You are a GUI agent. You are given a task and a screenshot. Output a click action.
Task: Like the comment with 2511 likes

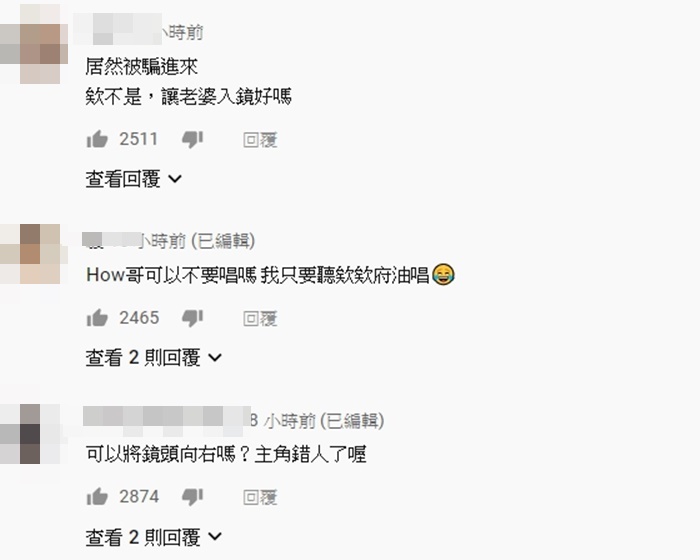(97, 140)
